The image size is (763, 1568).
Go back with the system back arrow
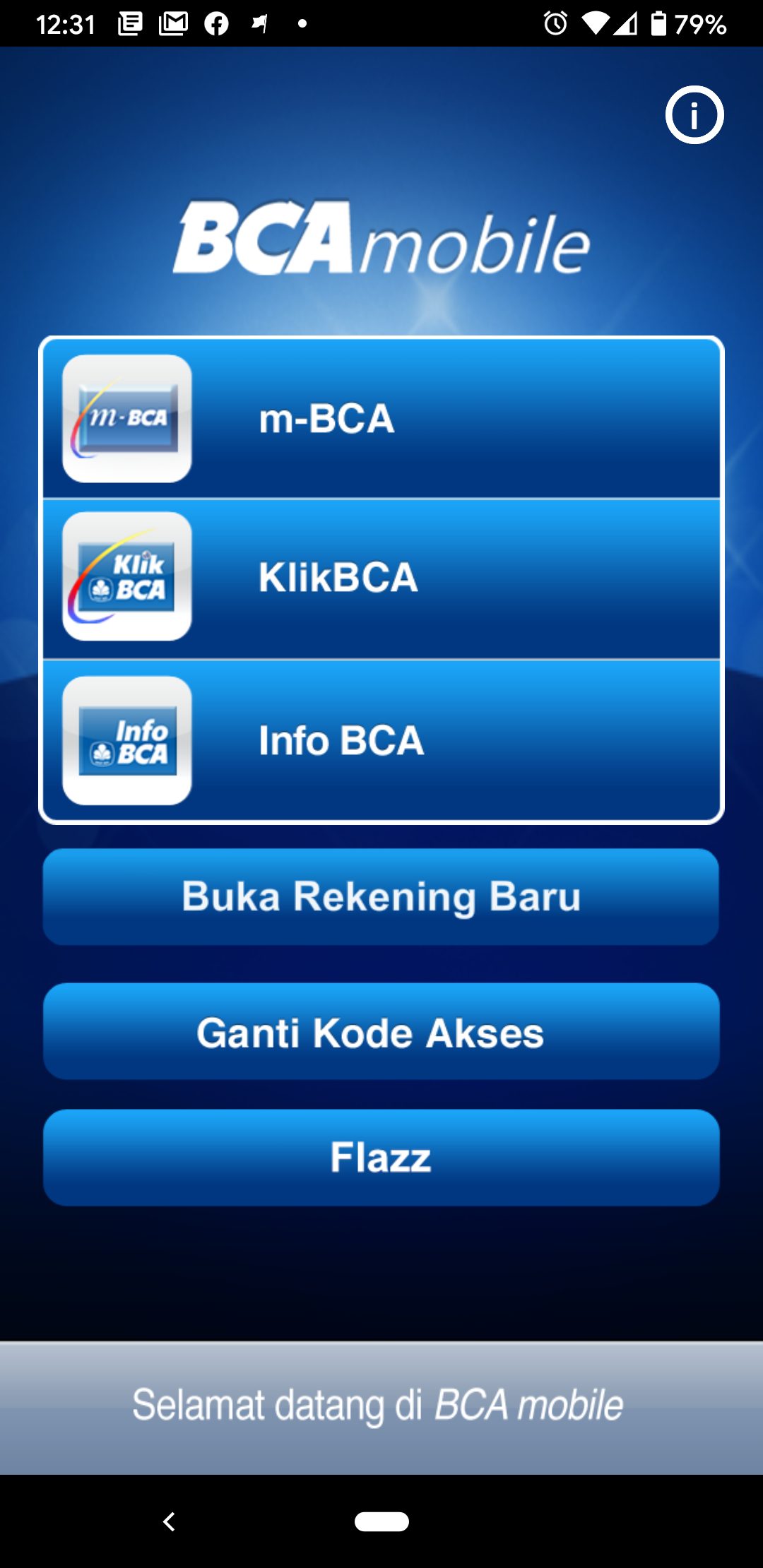click(169, 1521)
